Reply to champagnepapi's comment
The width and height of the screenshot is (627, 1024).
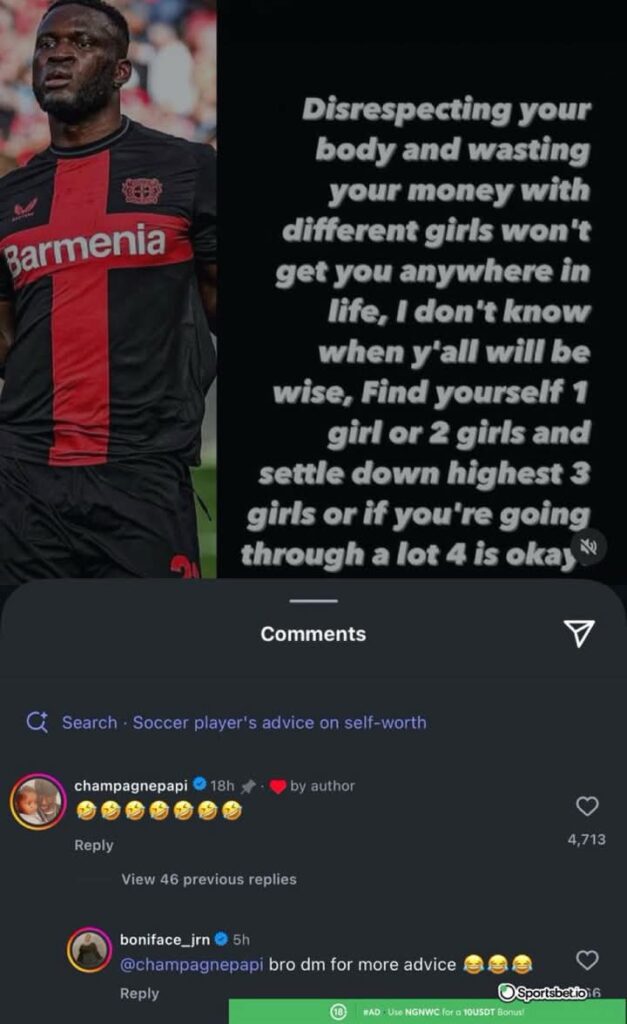(94, 845)
